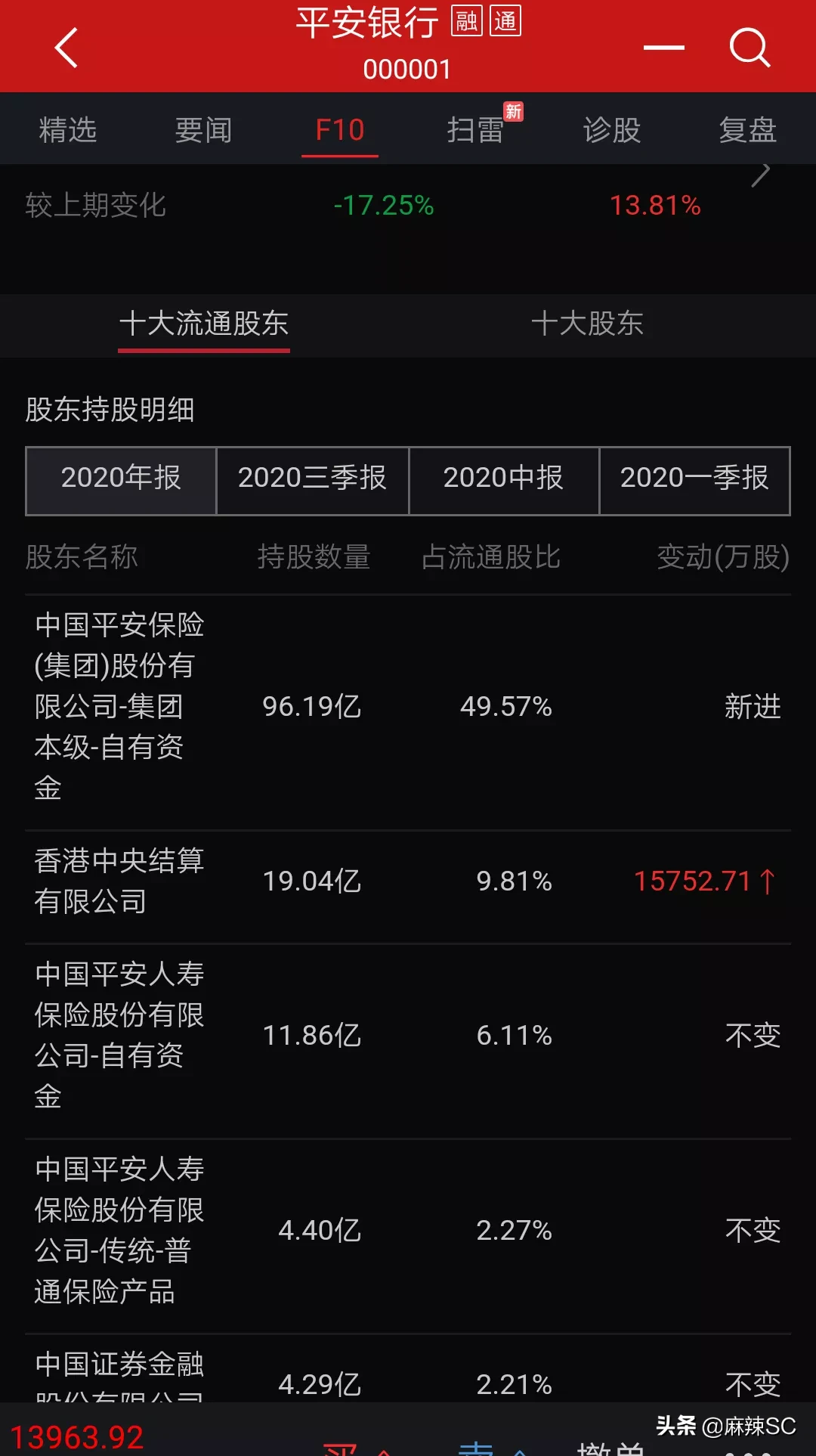Switch to the 要闻 tab
816x1456 pixels.
203,130
